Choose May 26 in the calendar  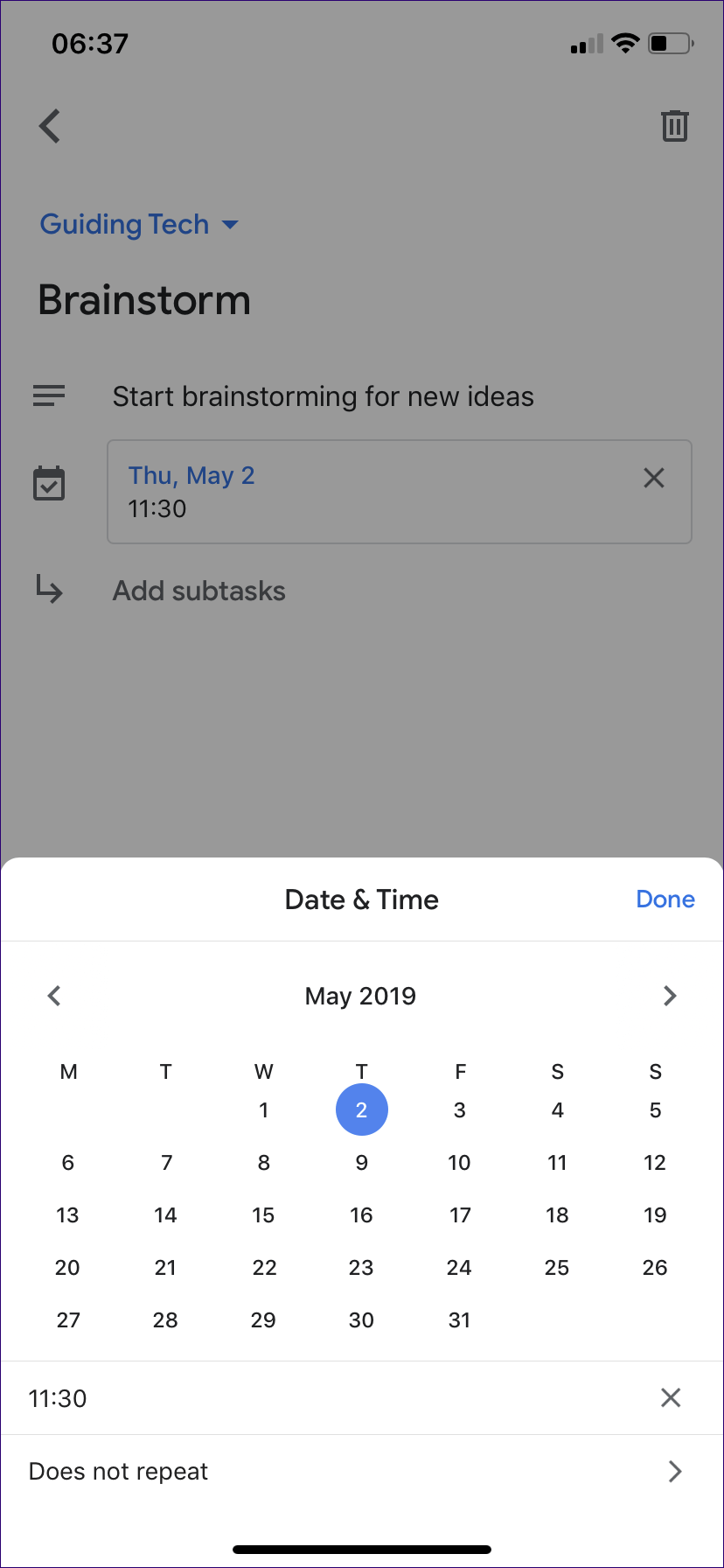tap(655, 1268)
